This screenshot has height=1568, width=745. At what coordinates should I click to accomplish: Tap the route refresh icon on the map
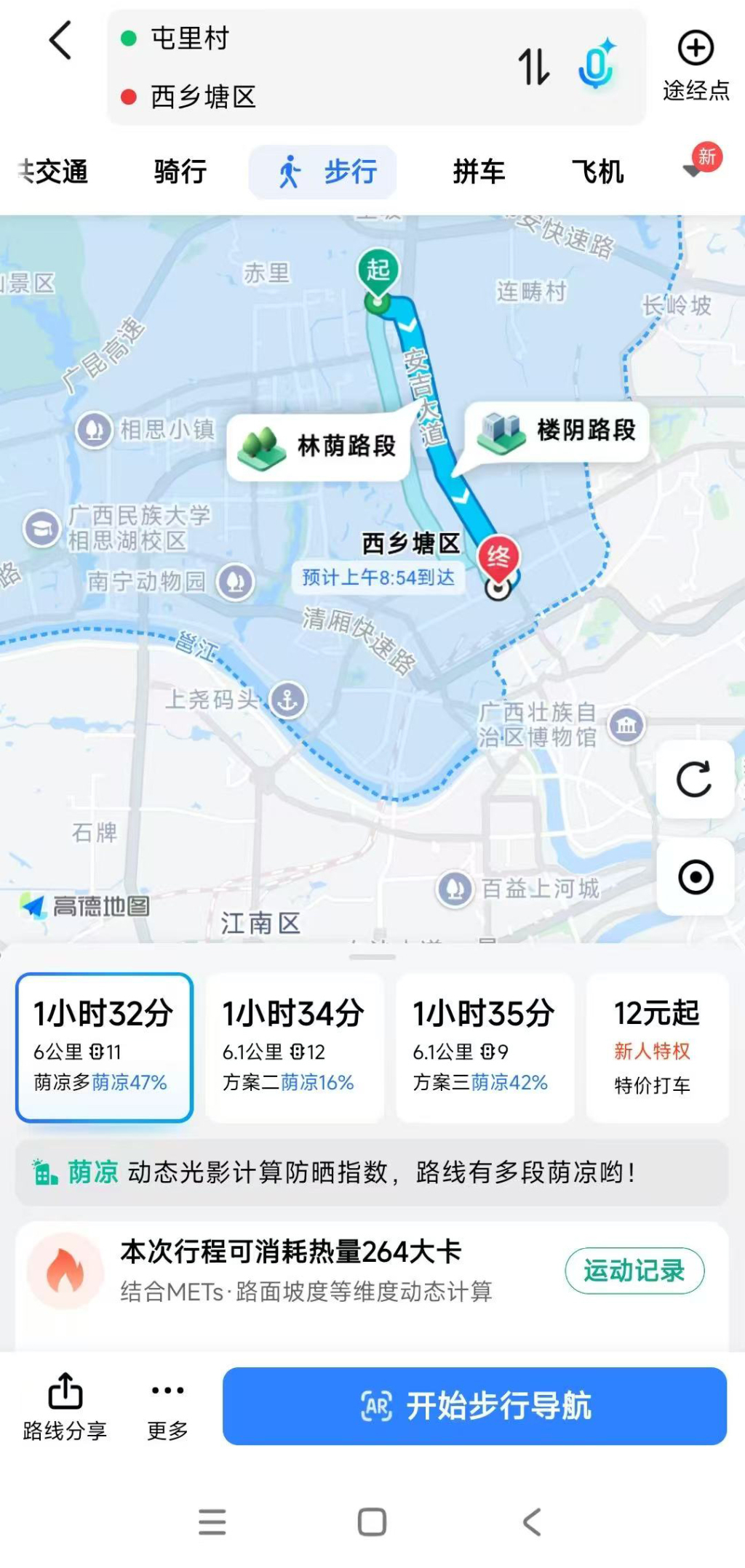tap(695, 780)
